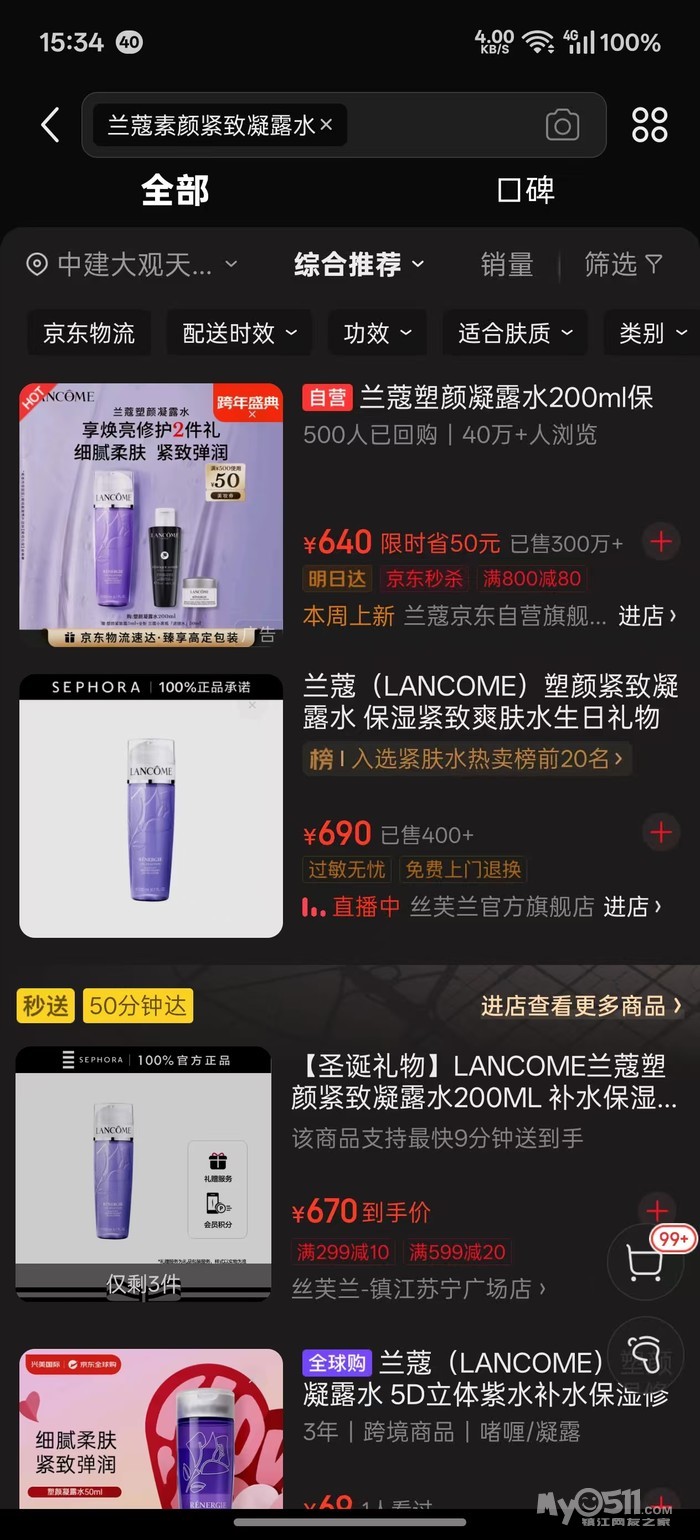This screenshot has height=1540, width=700.
Task: Enter the 兰蔻京东自营旗舰 store
Action: (645, 616)
